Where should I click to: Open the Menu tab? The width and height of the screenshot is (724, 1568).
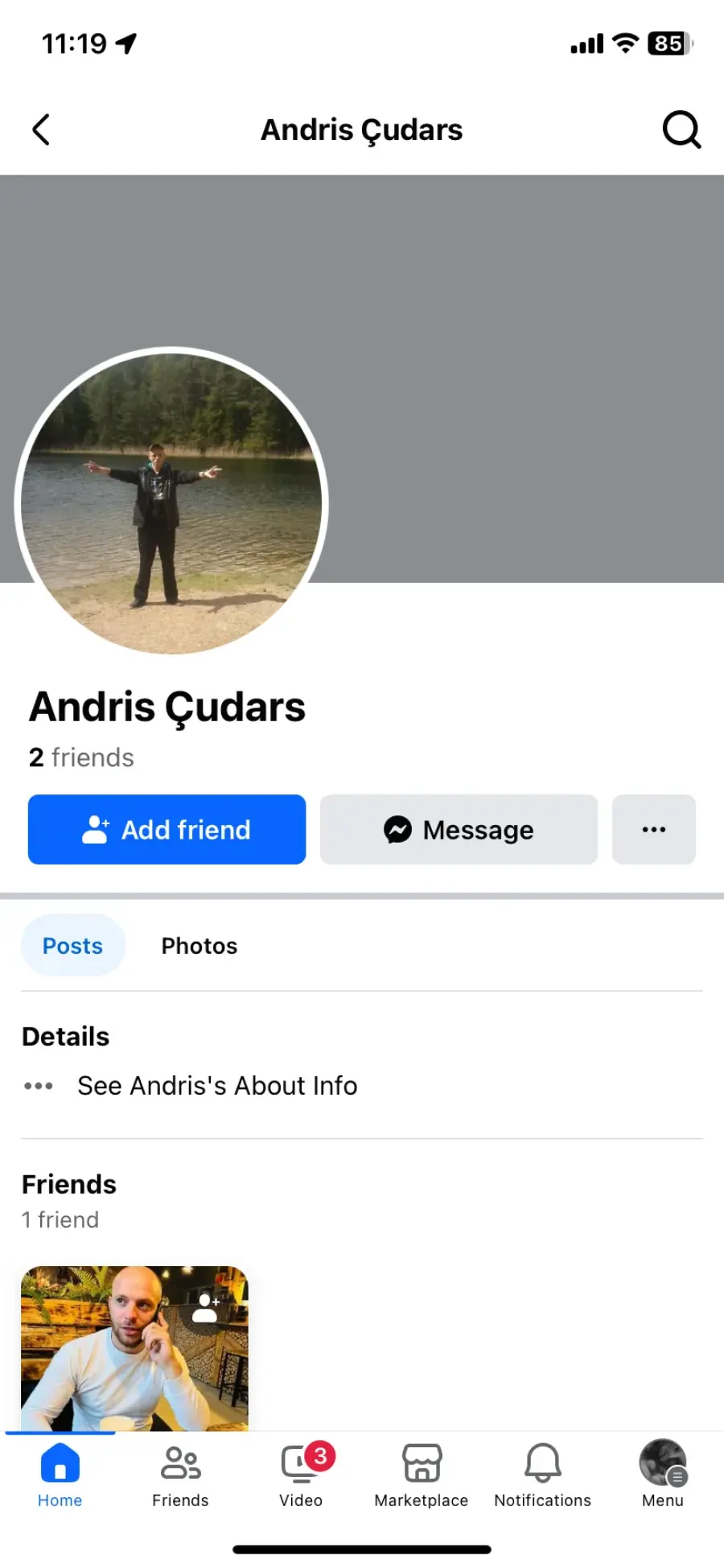click(x=663, y=1475)
